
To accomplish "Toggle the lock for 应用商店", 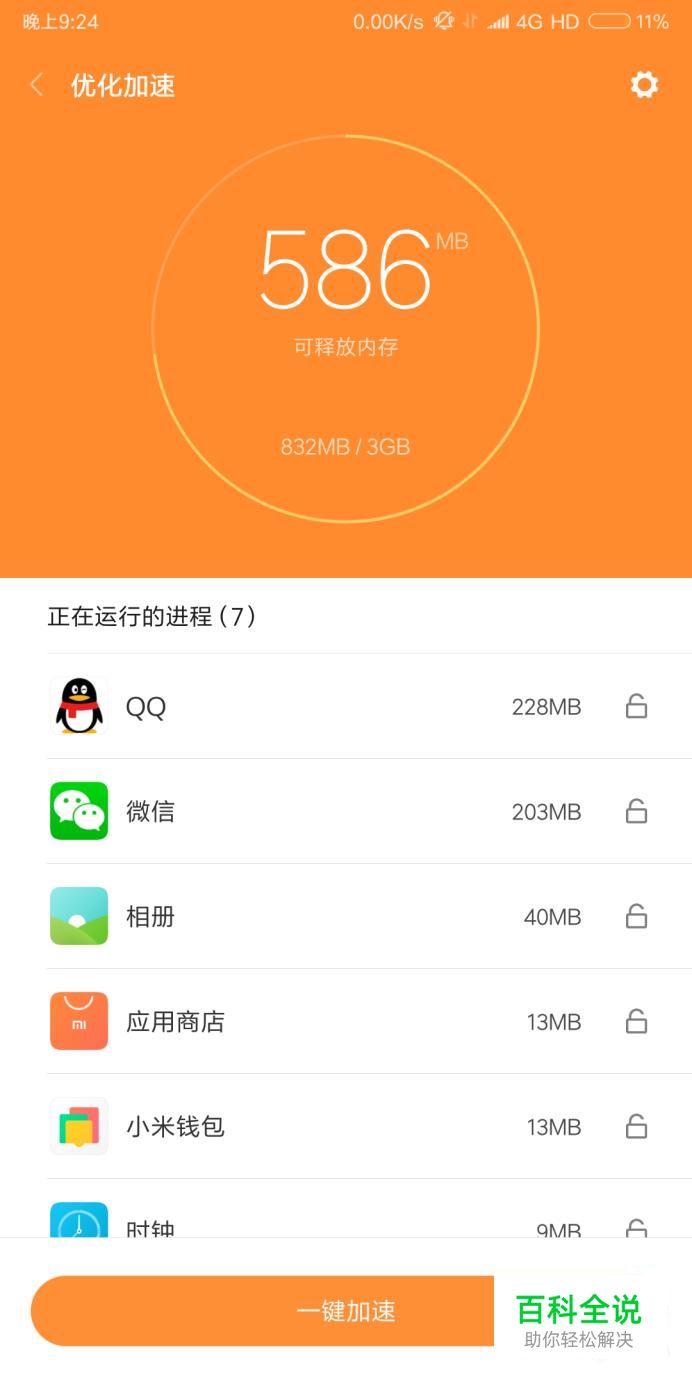I will pos(636,1021).
